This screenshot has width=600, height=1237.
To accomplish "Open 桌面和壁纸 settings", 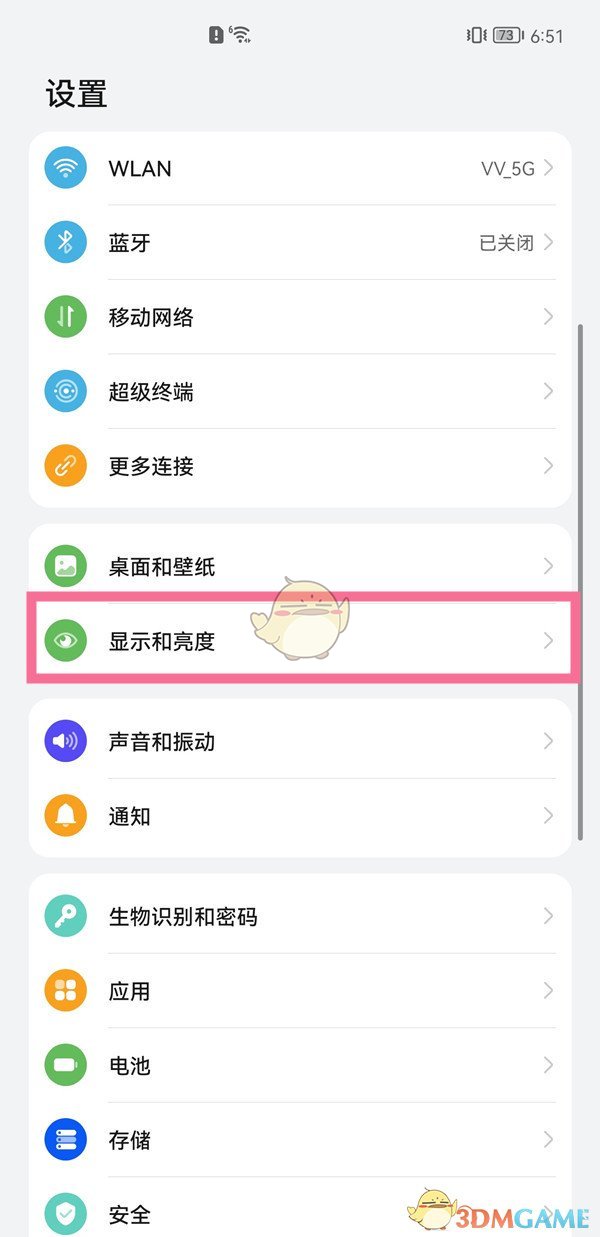I will coord(300,567).
